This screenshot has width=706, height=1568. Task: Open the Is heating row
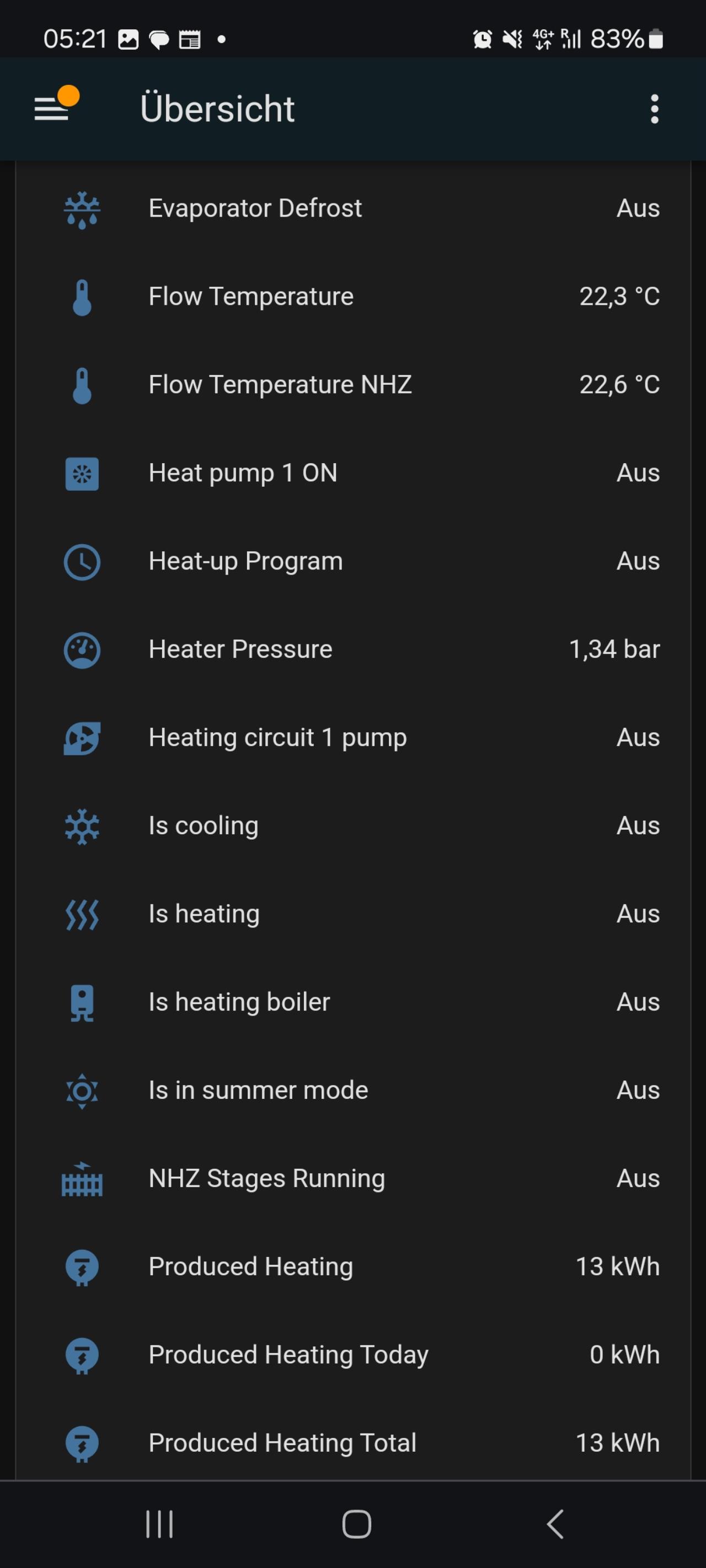pyautogui.click(x=354, y=915)
